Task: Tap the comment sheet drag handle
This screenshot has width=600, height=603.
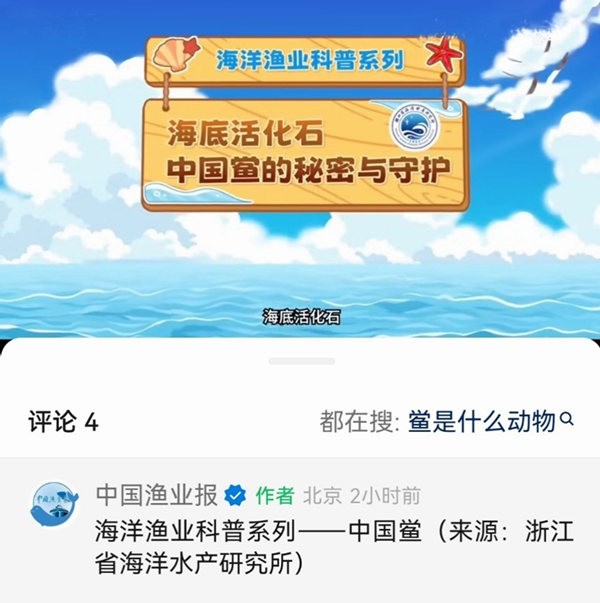Action: click(300, 360)
